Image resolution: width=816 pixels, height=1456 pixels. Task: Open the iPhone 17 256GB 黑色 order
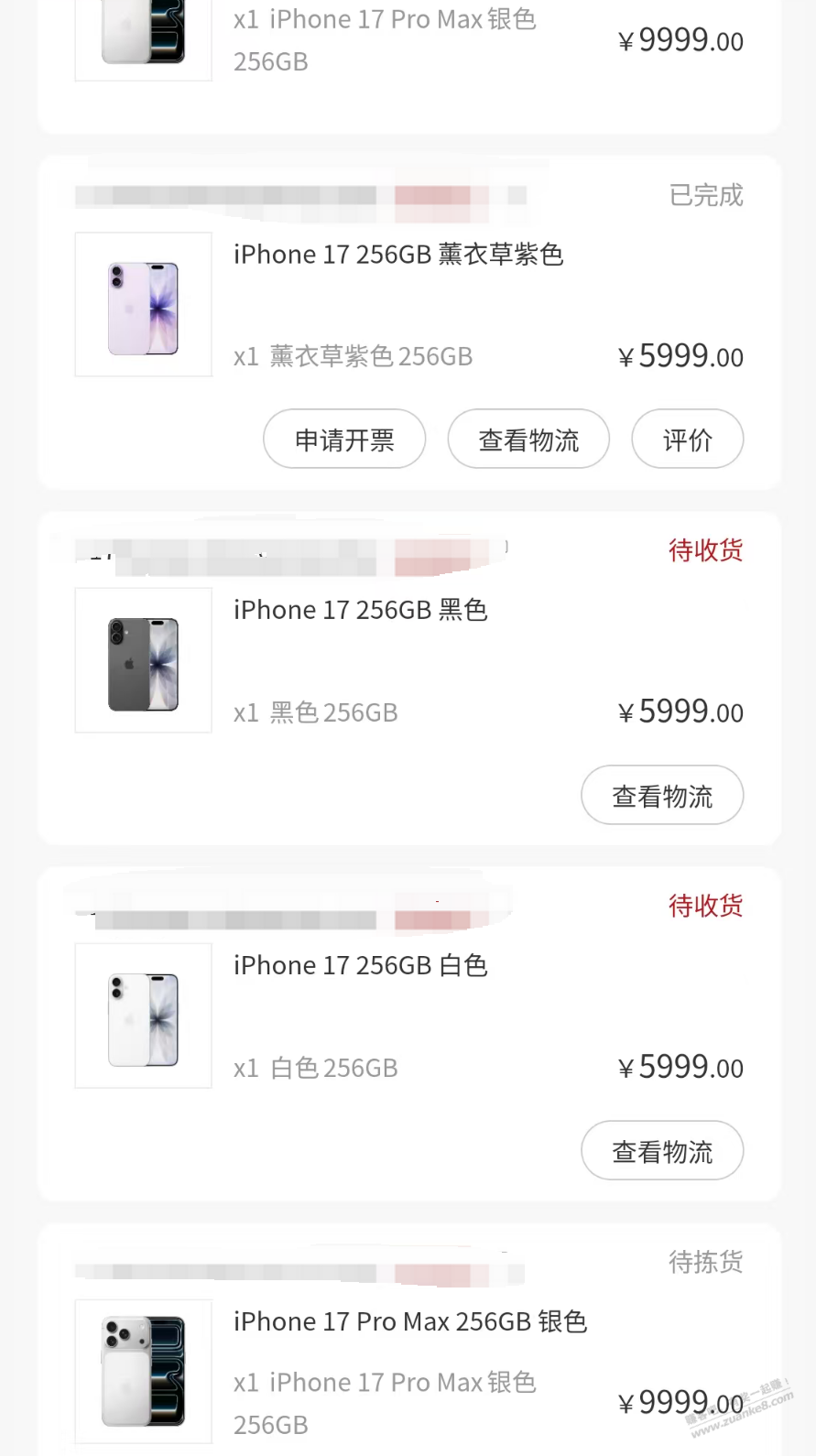tap(361, 611)
